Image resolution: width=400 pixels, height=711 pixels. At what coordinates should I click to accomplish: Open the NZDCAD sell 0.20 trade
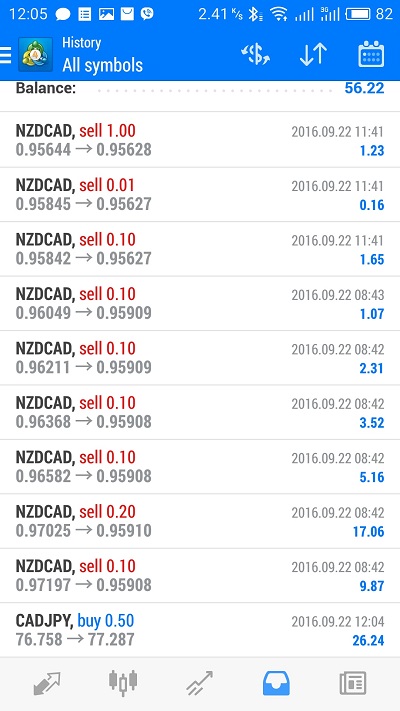point(200,521)
